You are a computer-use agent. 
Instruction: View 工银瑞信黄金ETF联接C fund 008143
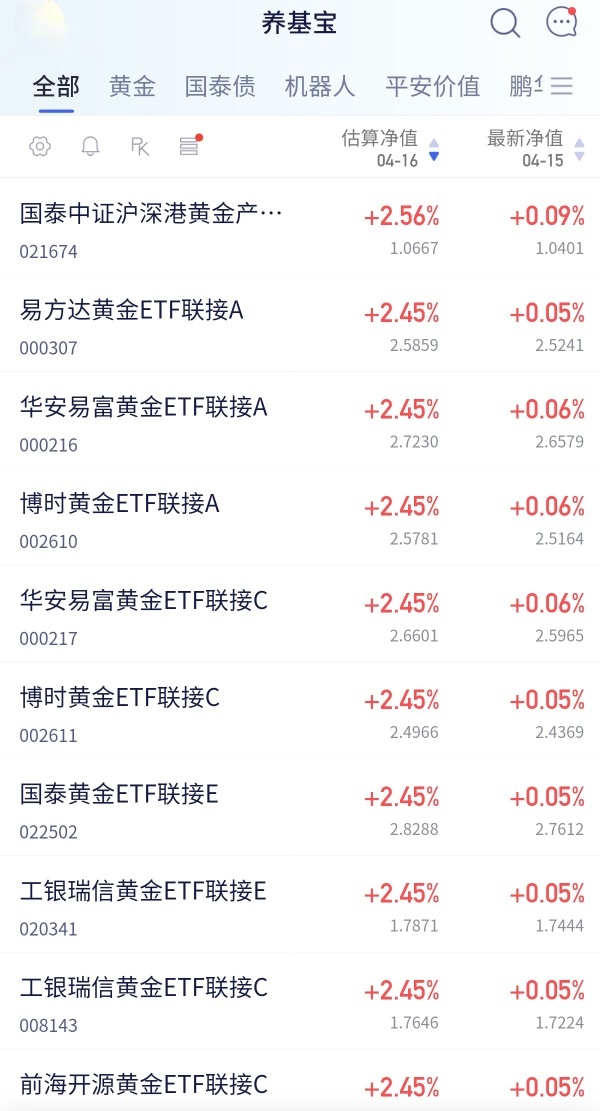[150, 1002]
